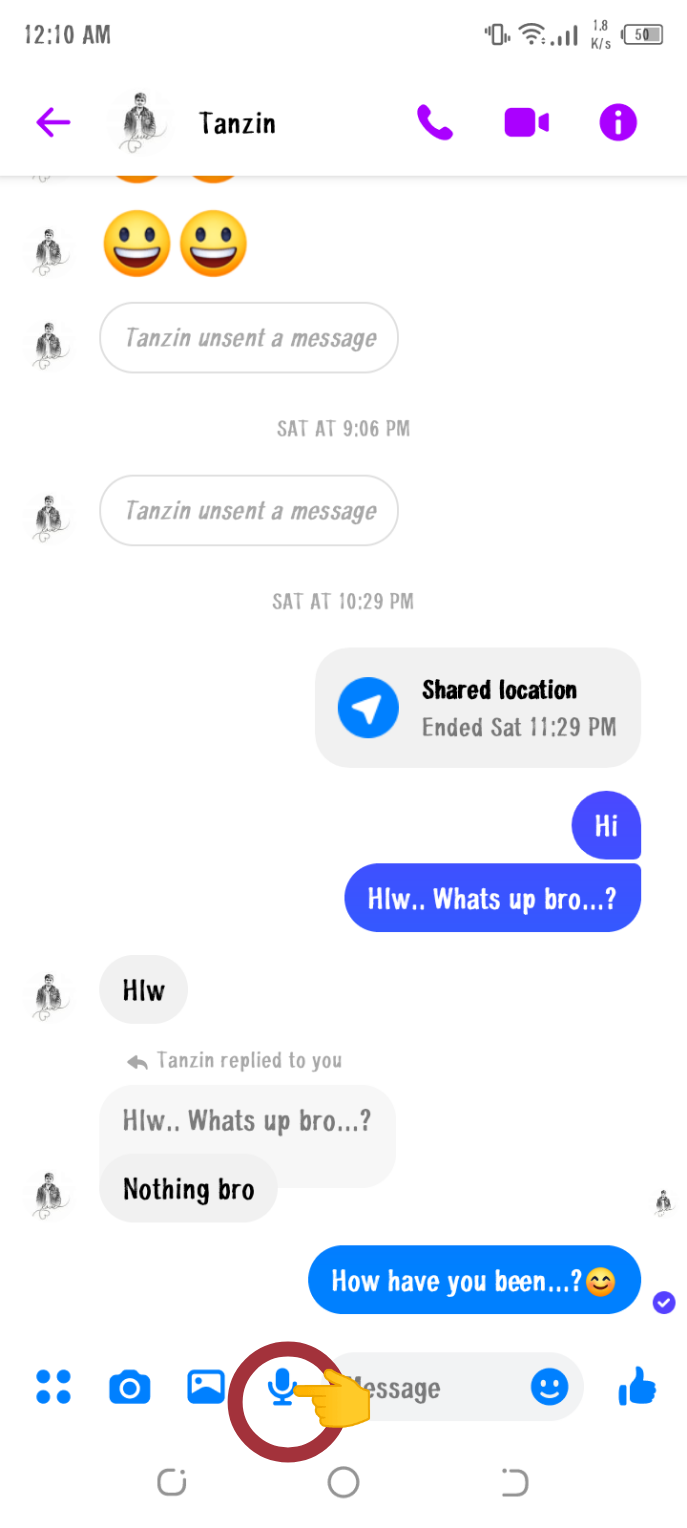This screenshot has height=1528, width=687.
Task: Open the emoji picker in message box
Action: click(x=549, y=1387)
